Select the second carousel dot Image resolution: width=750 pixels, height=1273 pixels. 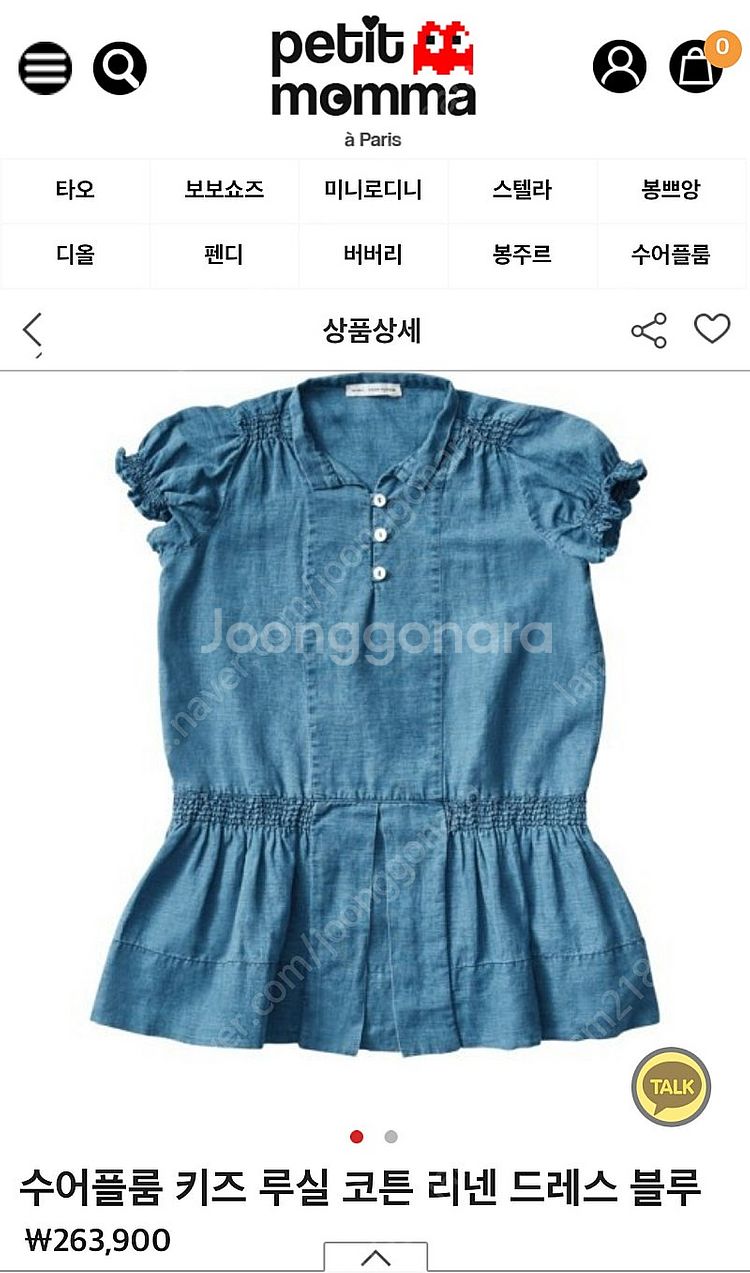point(392,1137)
